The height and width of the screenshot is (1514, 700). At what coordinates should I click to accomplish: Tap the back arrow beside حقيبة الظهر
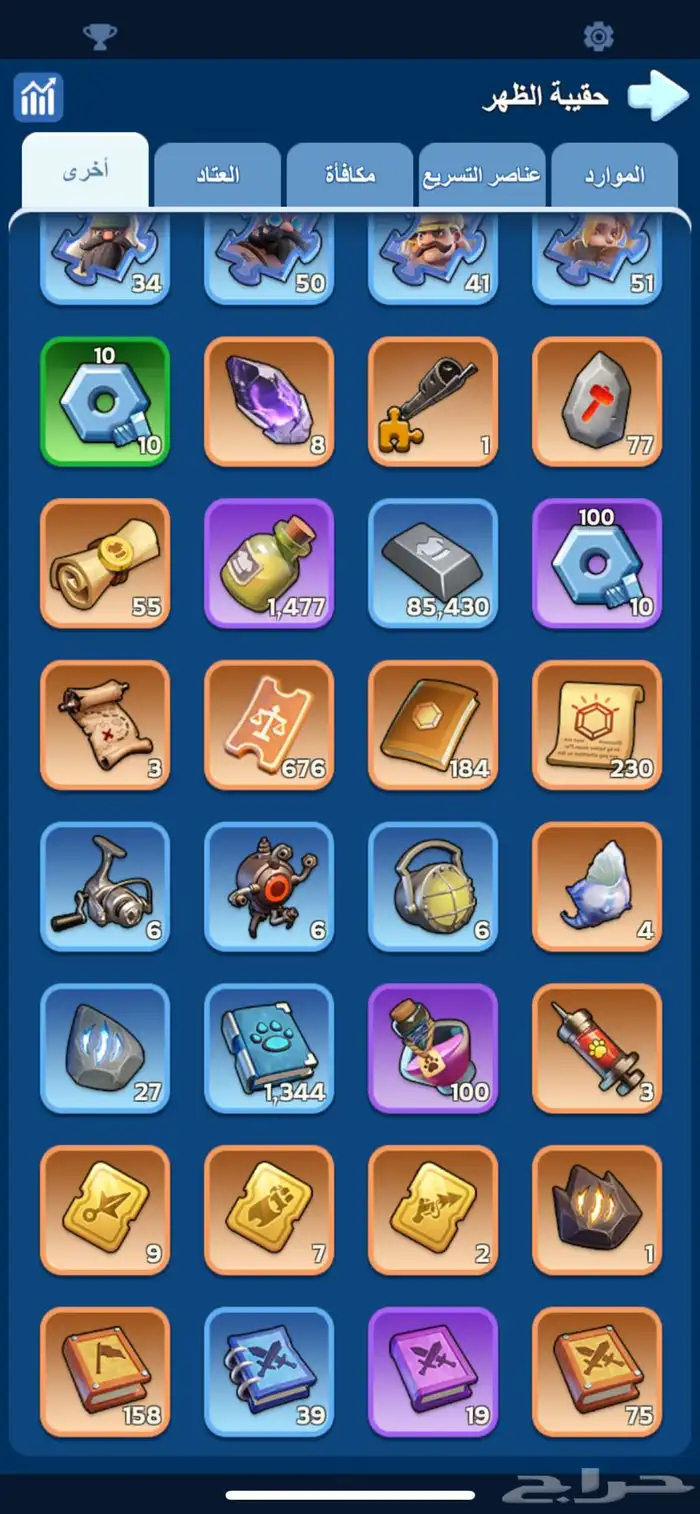pyautogui.click(x=659, y=96)
